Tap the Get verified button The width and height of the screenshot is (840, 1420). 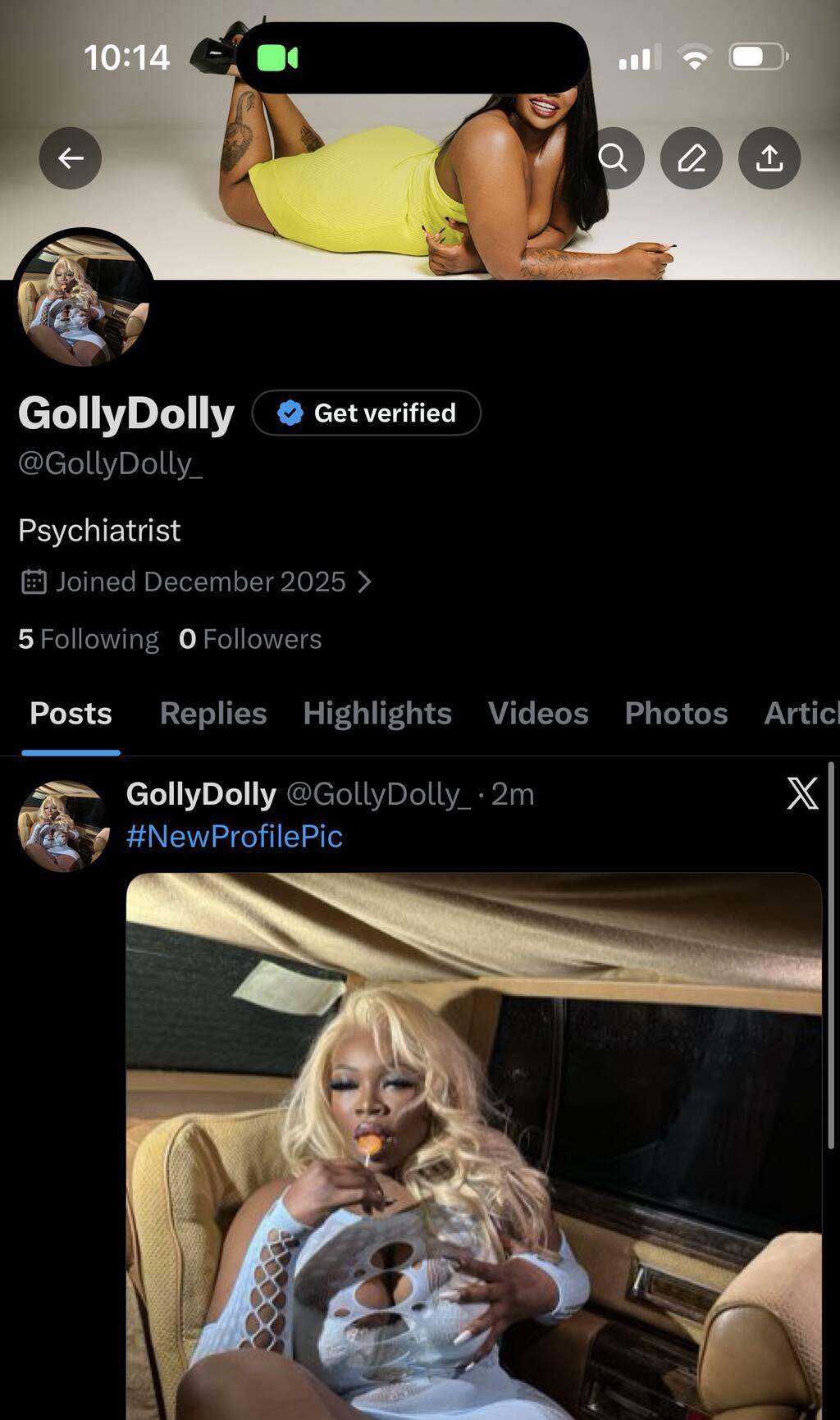[367, 413]
